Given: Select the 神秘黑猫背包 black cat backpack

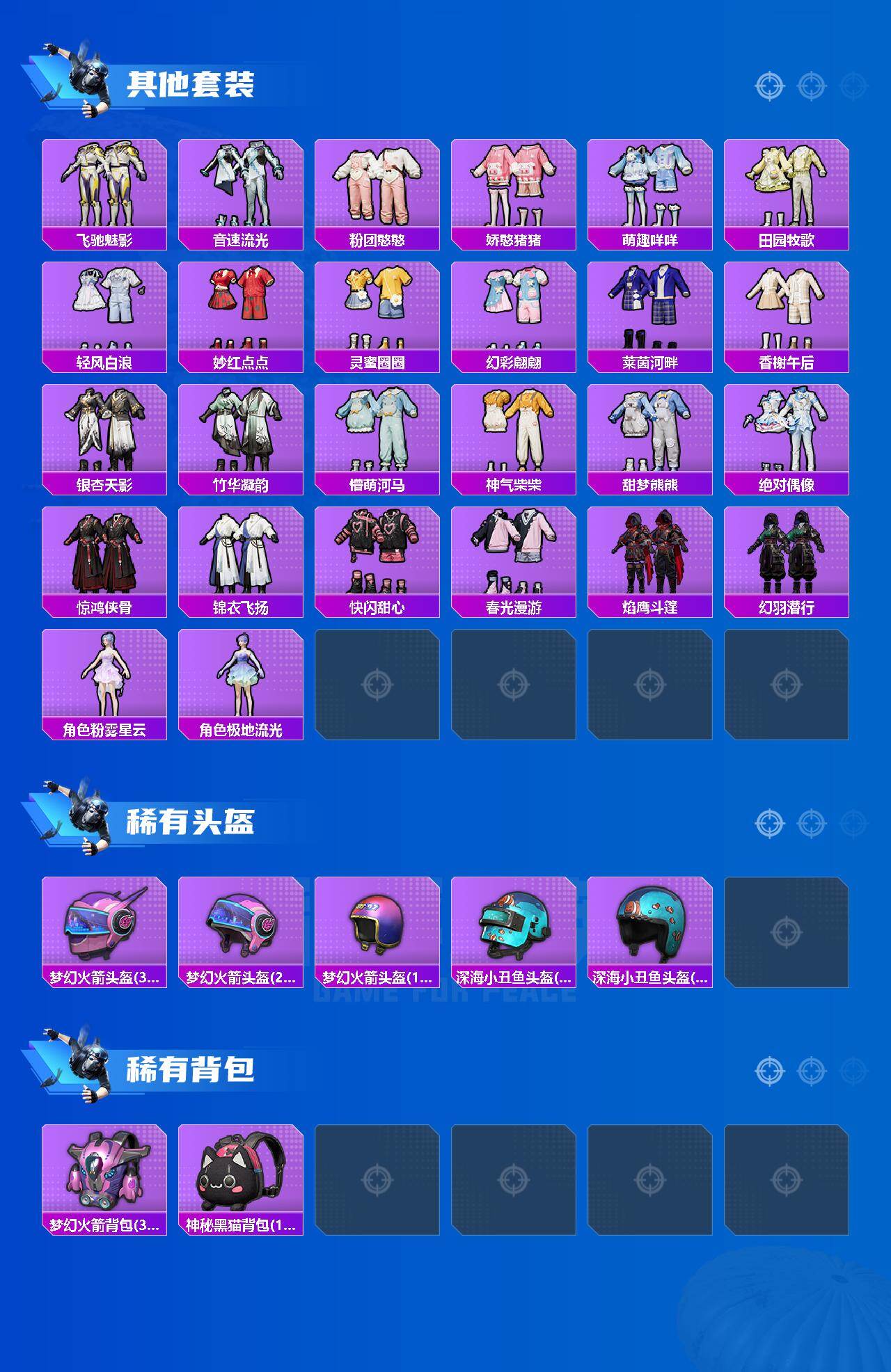Looking at the screenshot, I should [239, 1176].
